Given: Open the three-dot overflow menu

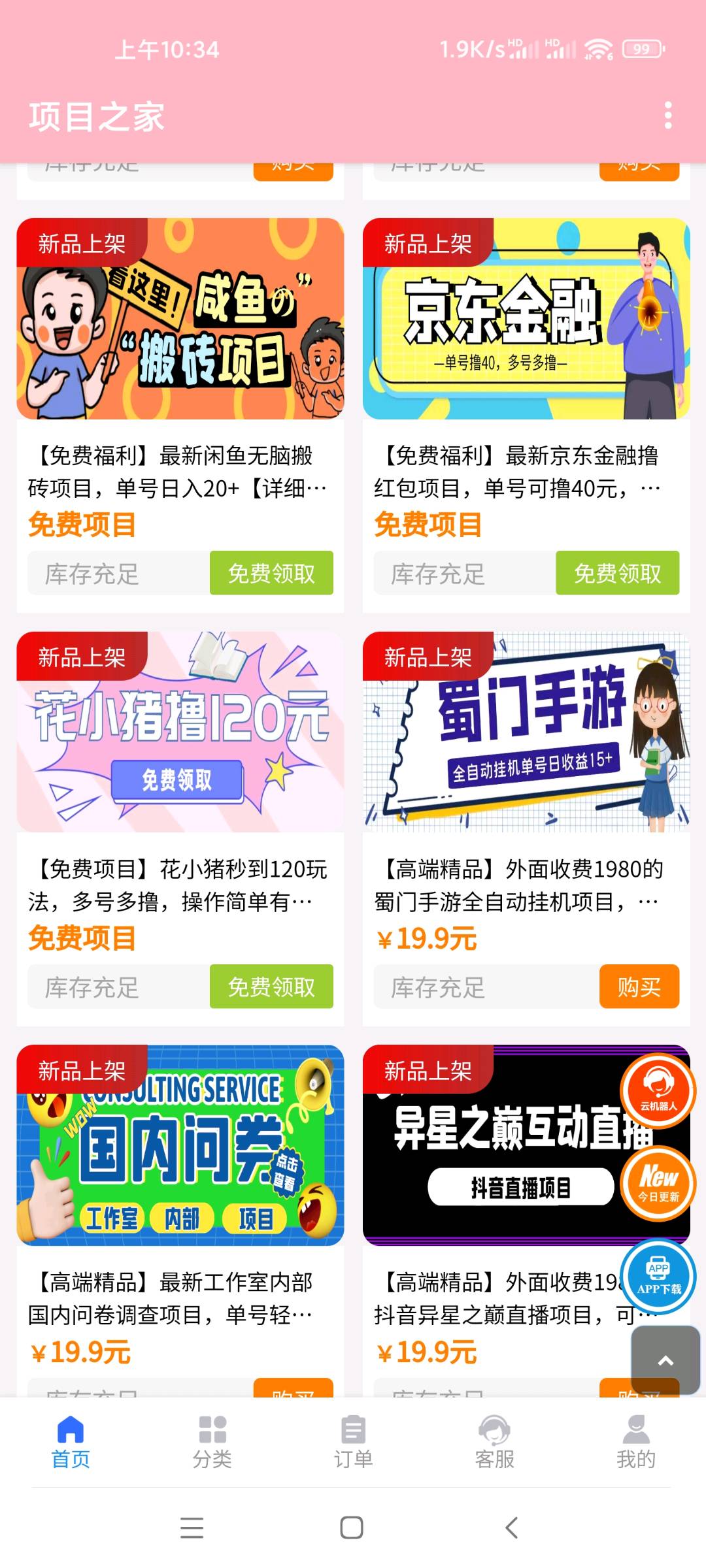Looking at the screenshot, I should (x=667, y=116).
